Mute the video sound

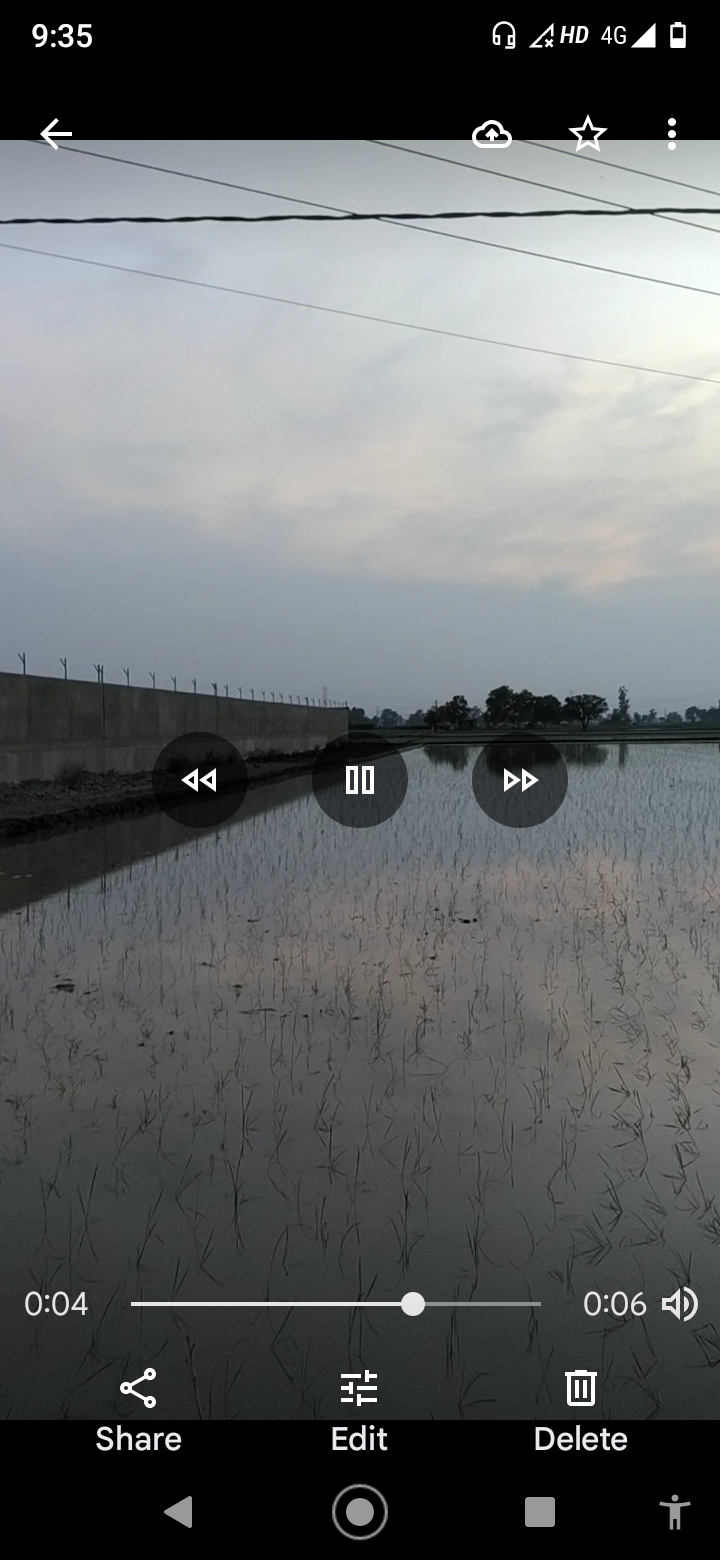pyautogui.click(x=680, y=1304)
